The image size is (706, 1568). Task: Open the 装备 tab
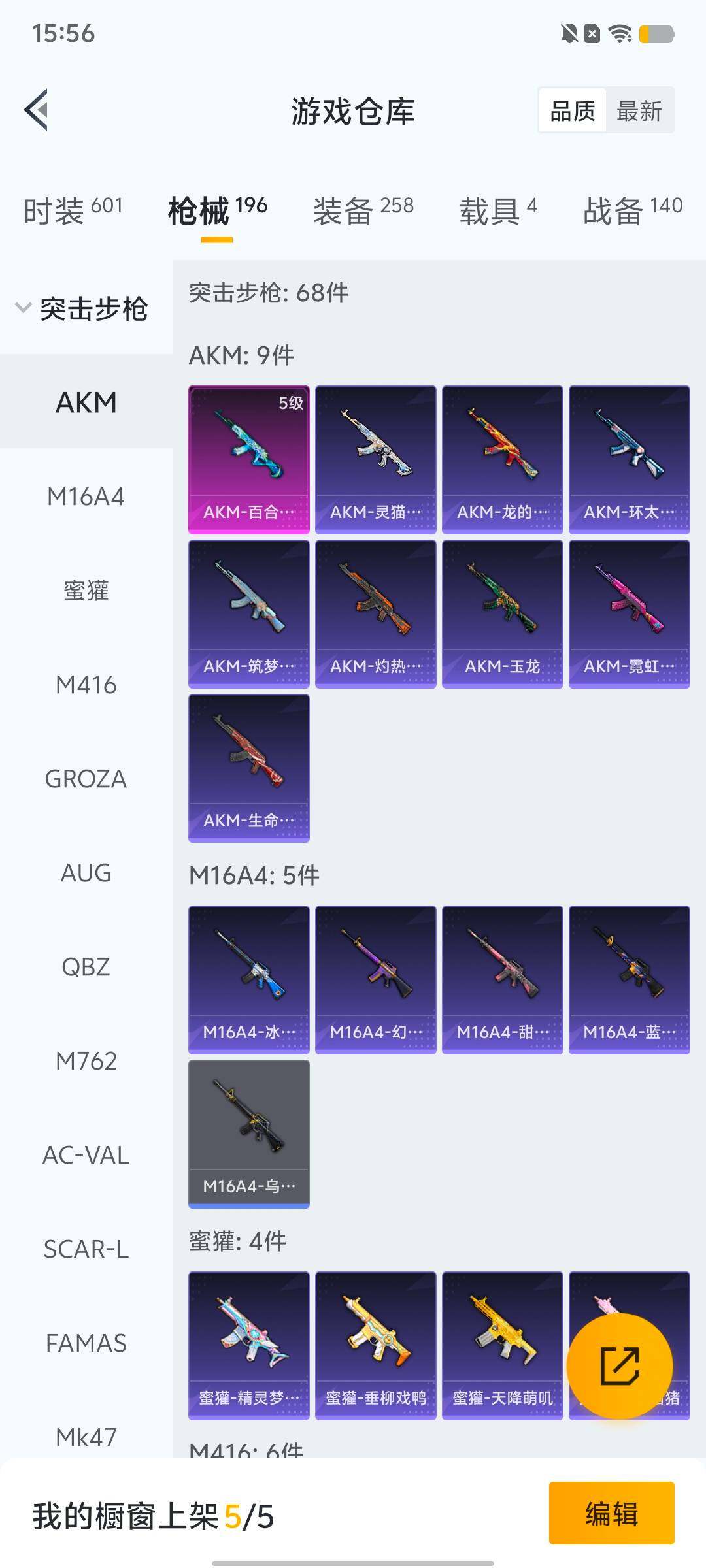[x=363, y=210]
